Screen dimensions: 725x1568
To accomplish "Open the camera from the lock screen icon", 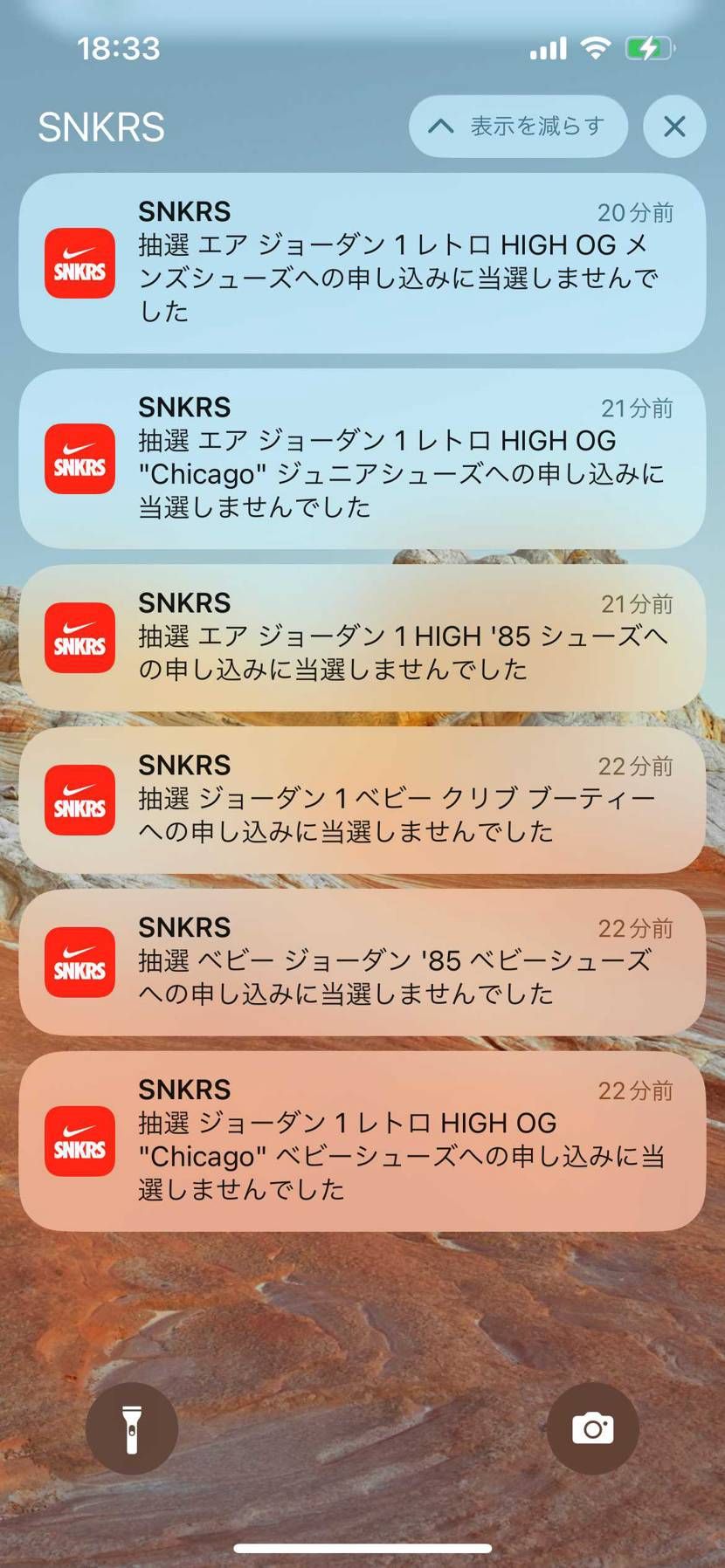I will pos(593,1429).
